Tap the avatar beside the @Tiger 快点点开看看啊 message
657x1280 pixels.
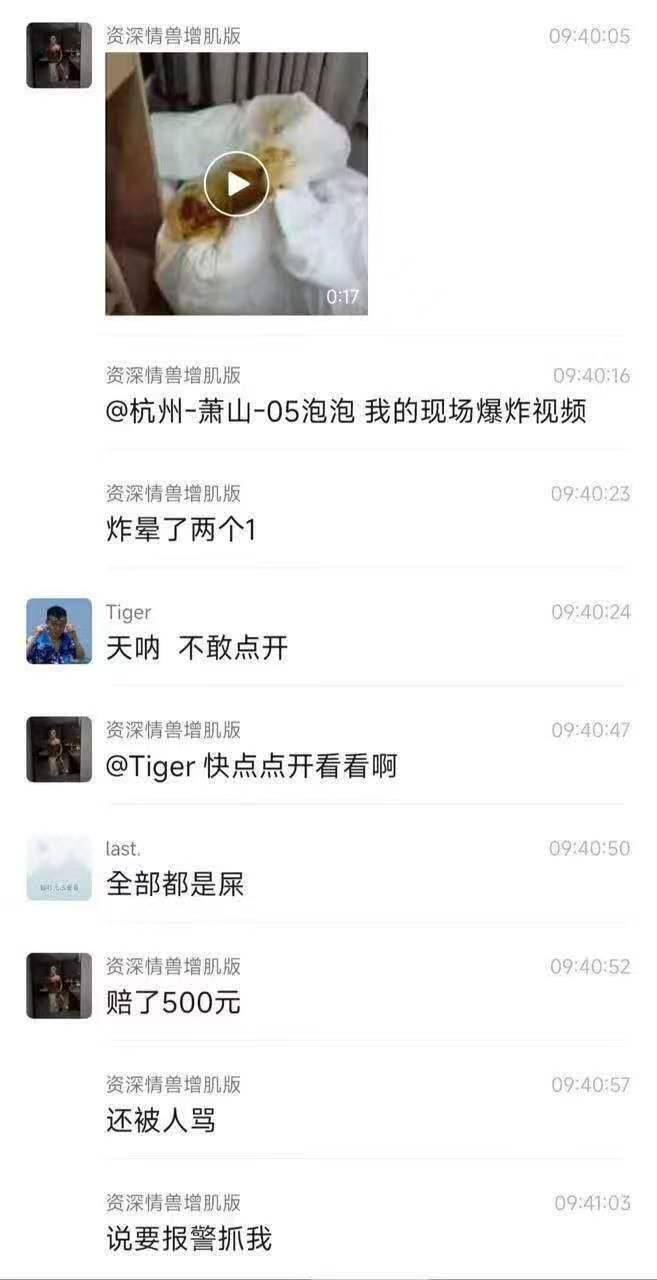click(x=59, y=749)
